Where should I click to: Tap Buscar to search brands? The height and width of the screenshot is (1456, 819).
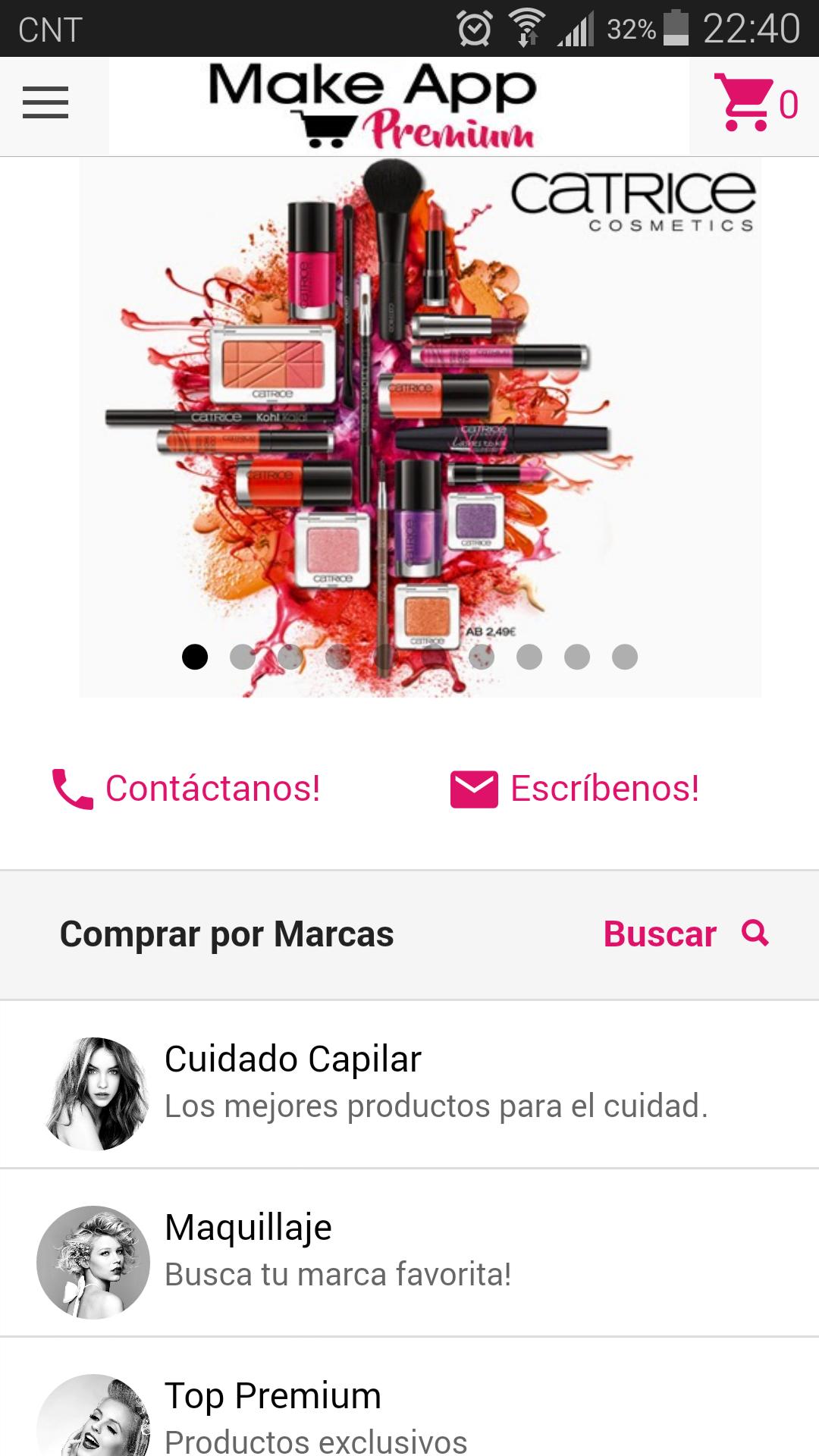[x=686, y=934]
